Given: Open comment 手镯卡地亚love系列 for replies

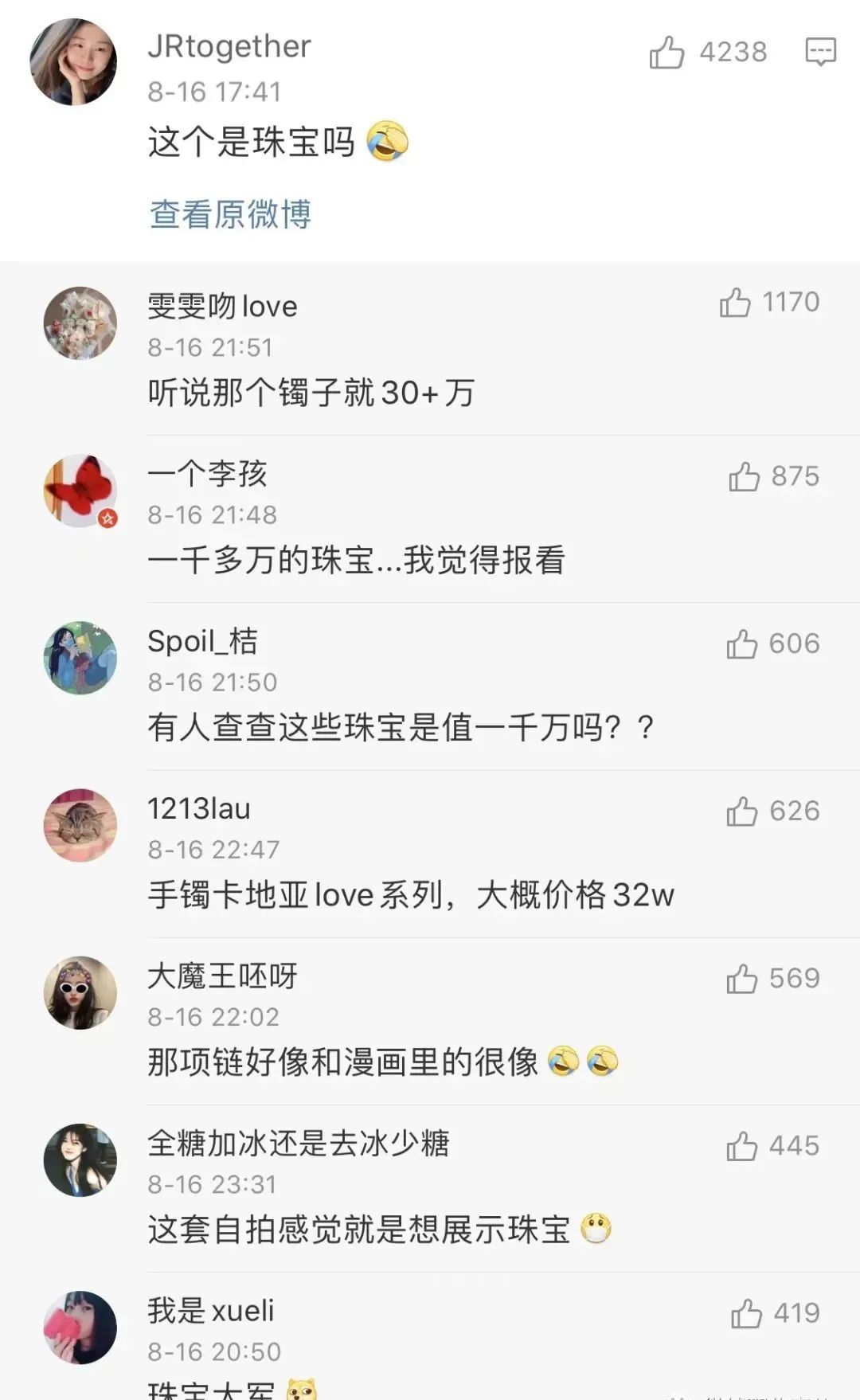Looking at the screenshot, I should coord(410,895).
